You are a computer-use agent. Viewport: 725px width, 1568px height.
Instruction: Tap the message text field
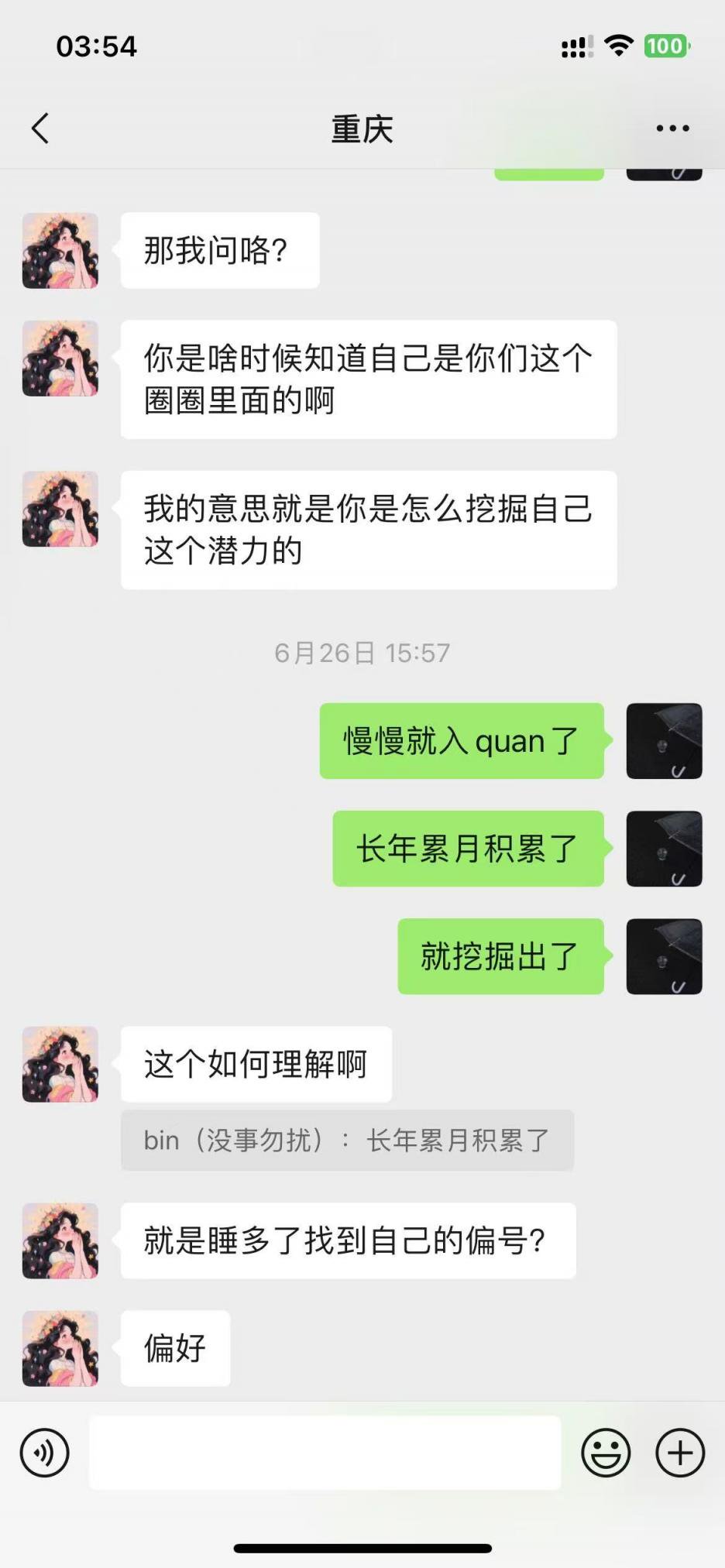click(x=325, y=1453)
